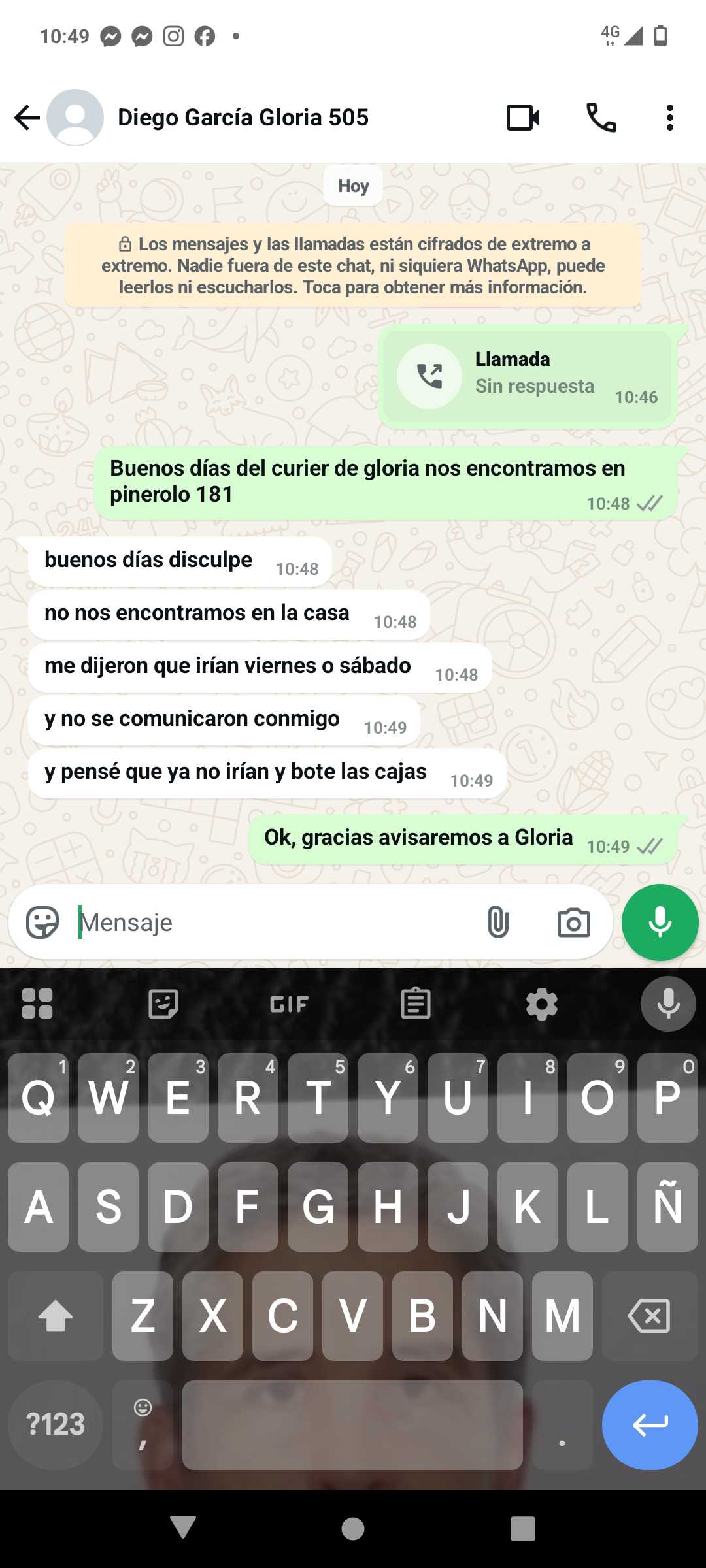The image size is (706, 1568).
Task: Attach a file with the paperclip
Action: [x=497, y=923]
